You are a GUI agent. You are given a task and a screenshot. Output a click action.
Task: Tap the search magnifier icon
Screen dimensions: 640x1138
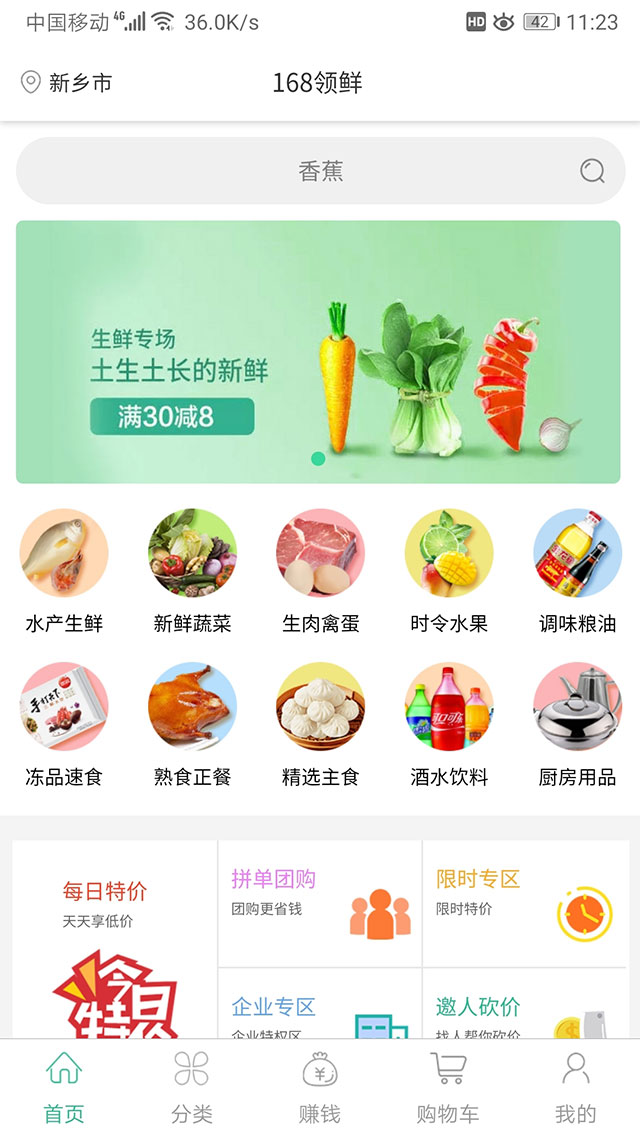point(592,171)
